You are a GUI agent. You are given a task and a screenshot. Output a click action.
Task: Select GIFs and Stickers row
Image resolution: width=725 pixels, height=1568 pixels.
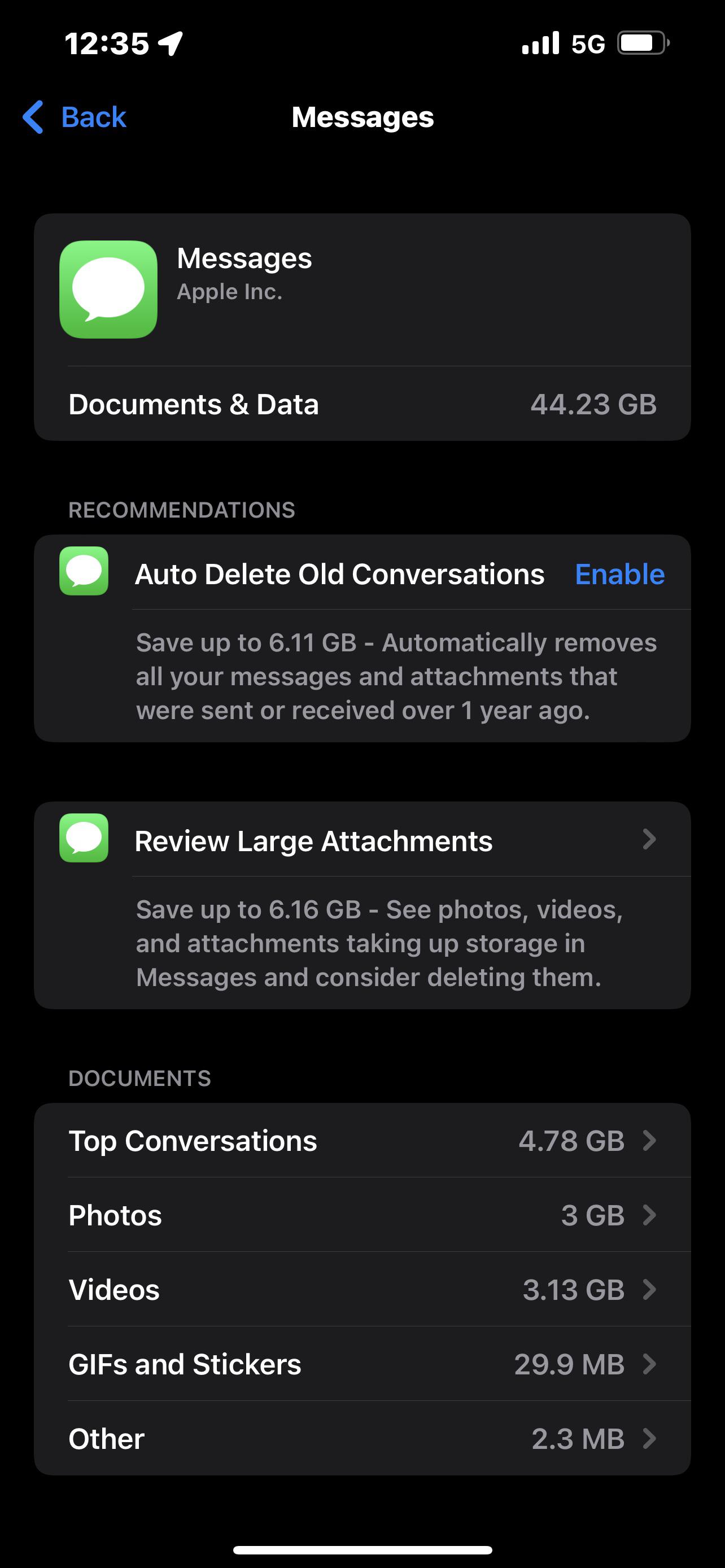click(362, 1364)
